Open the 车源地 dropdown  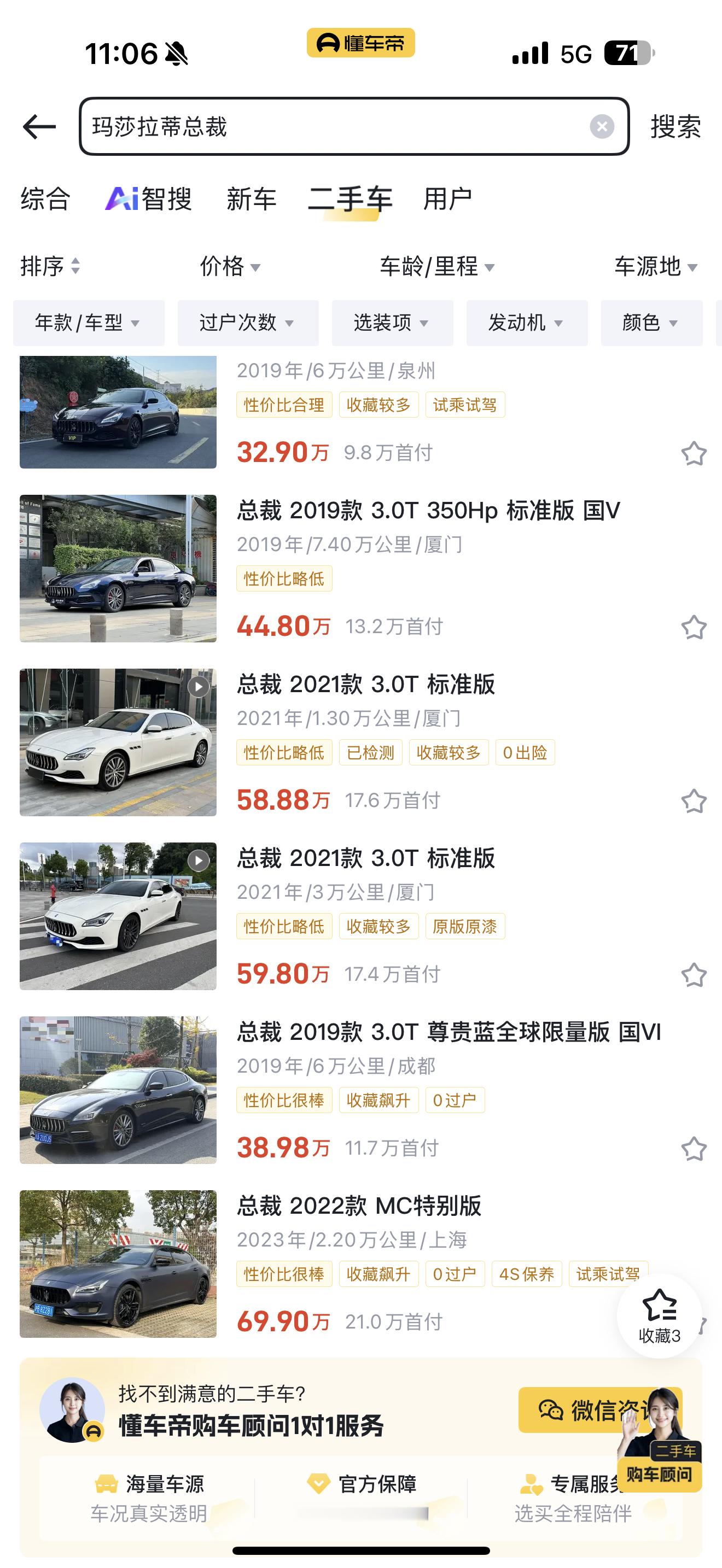click(655, 266)
